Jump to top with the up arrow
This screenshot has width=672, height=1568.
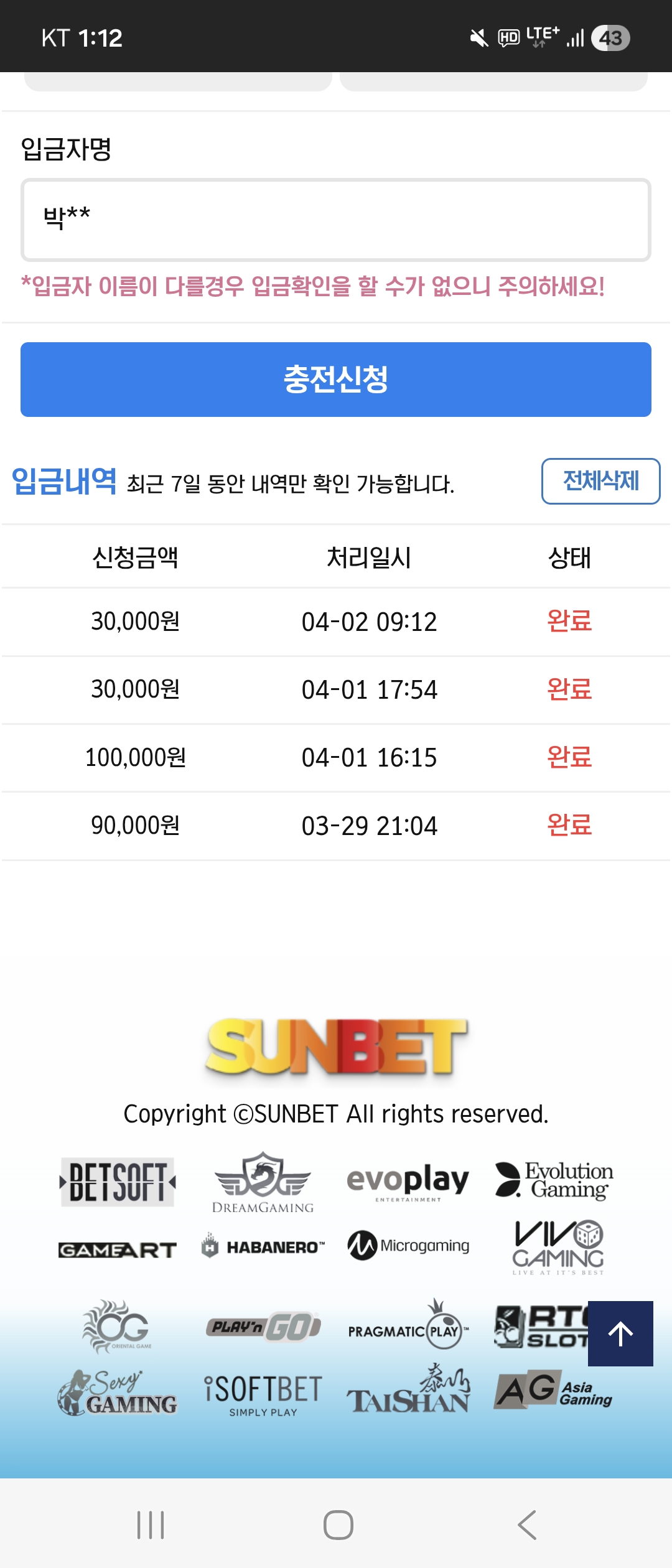(x=620, y=1333)
